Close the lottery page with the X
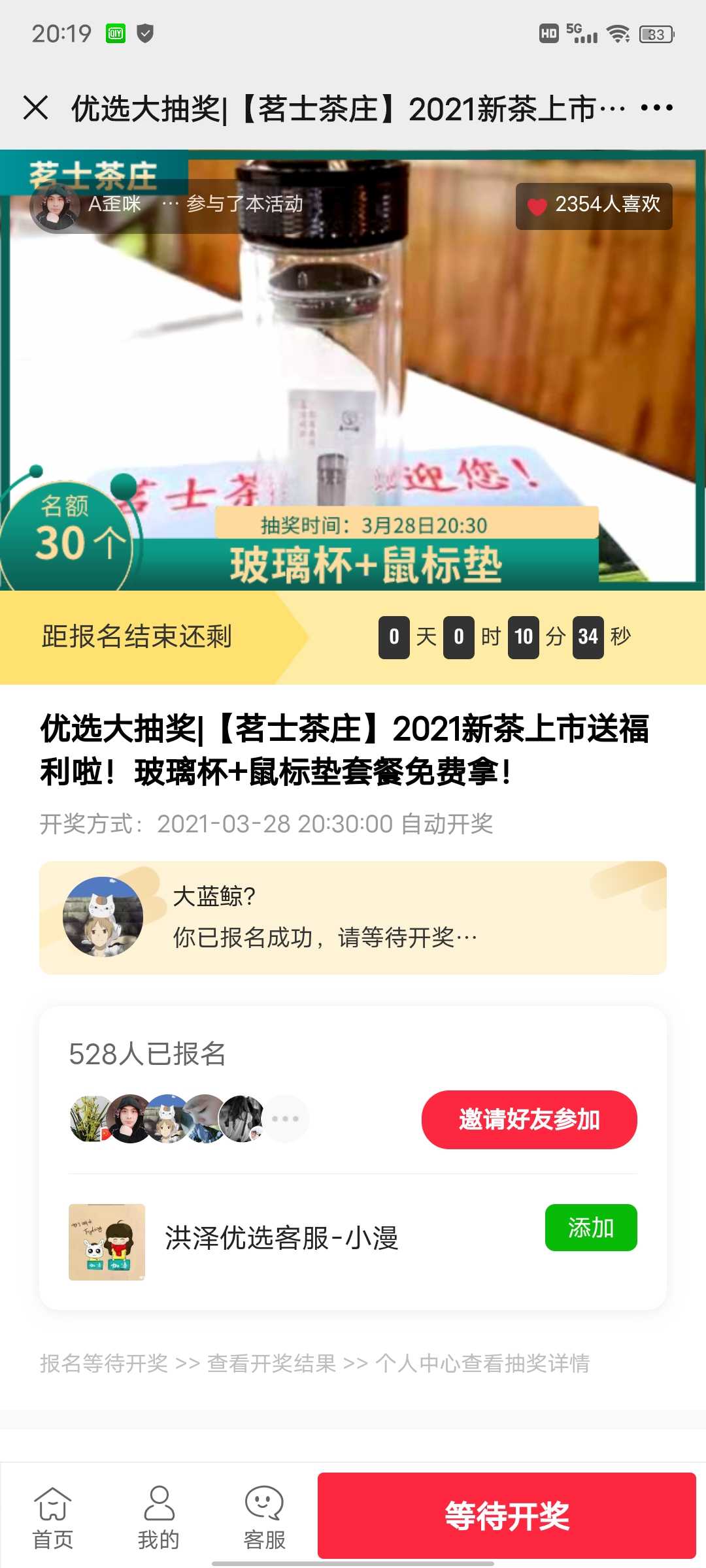 pyautogui.click(x=36, y=108)
